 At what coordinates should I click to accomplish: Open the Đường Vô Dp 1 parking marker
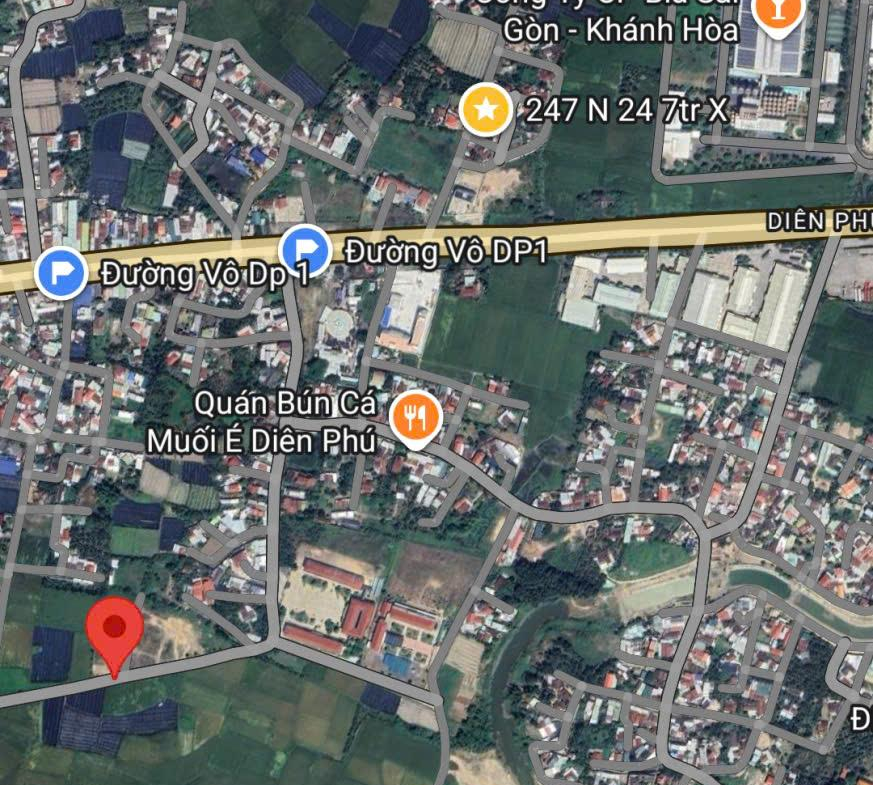pyautogui.click(x=60, y=274)
